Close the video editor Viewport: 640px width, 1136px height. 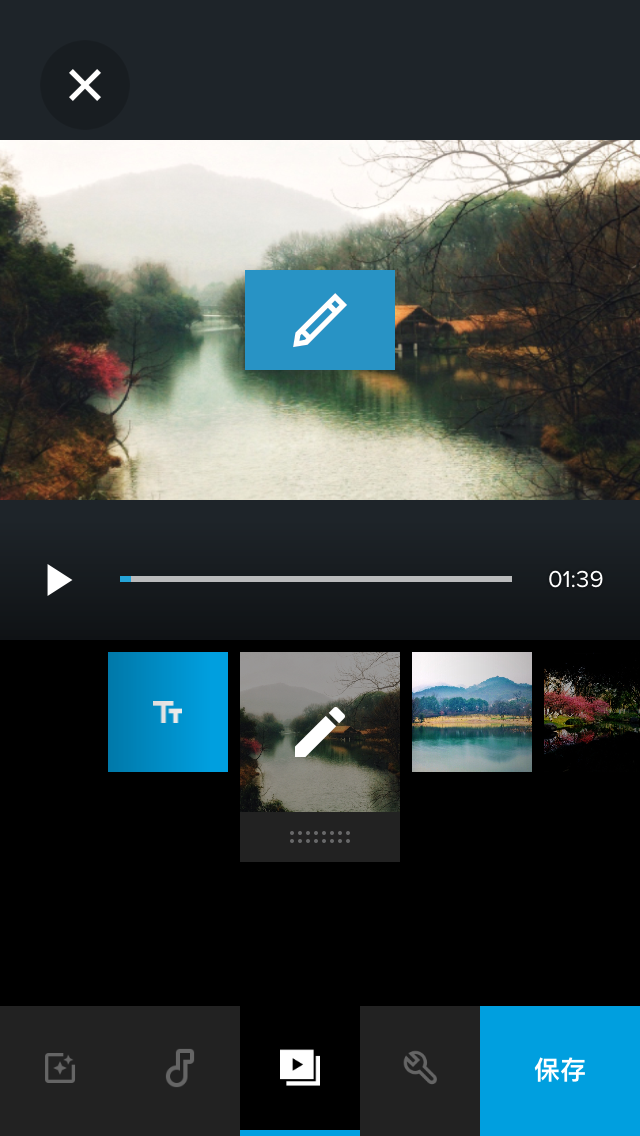pyautogui.click(x=85, y=85)
